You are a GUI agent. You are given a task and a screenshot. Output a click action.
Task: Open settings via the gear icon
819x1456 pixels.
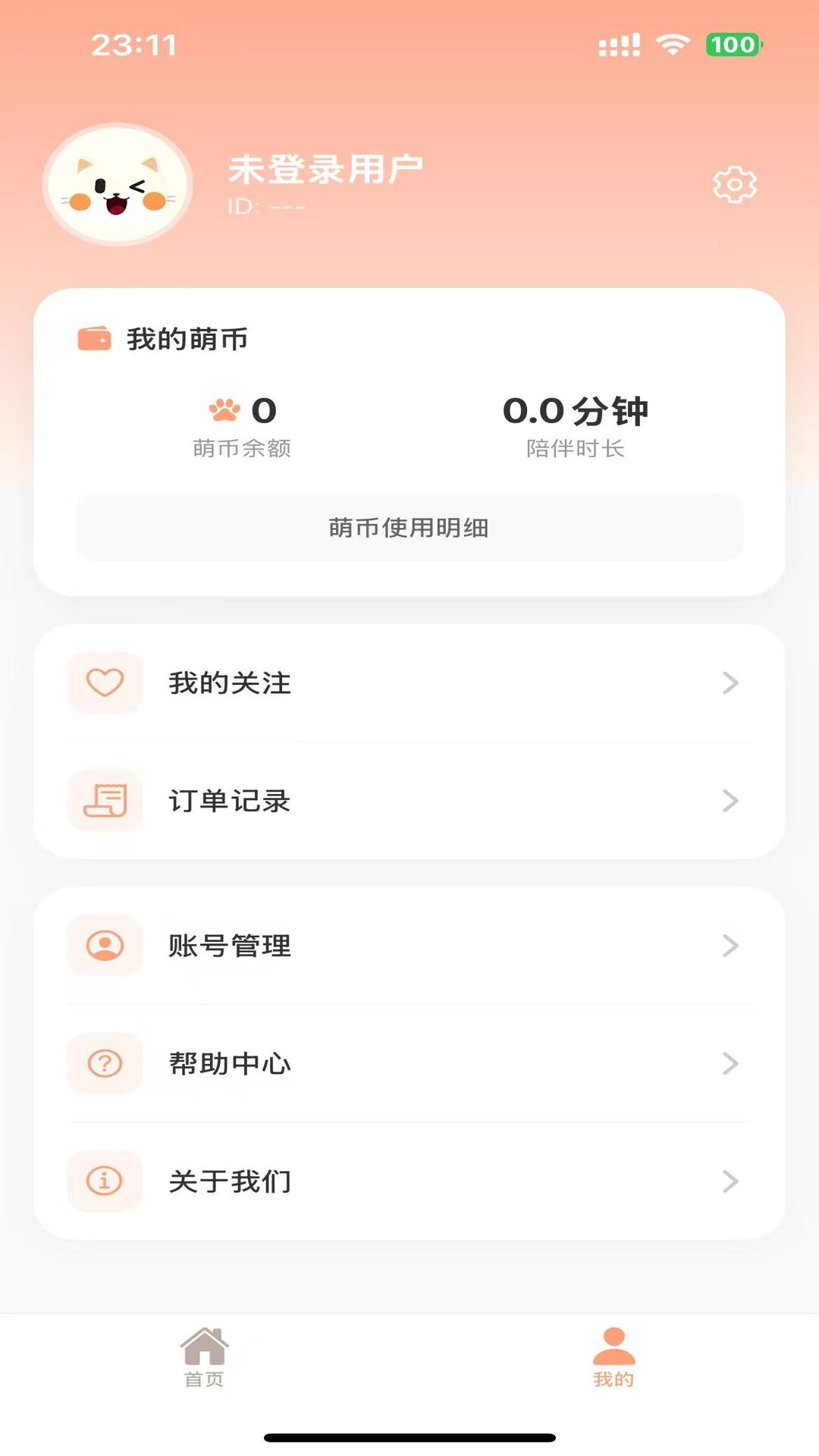pos(733,184)
